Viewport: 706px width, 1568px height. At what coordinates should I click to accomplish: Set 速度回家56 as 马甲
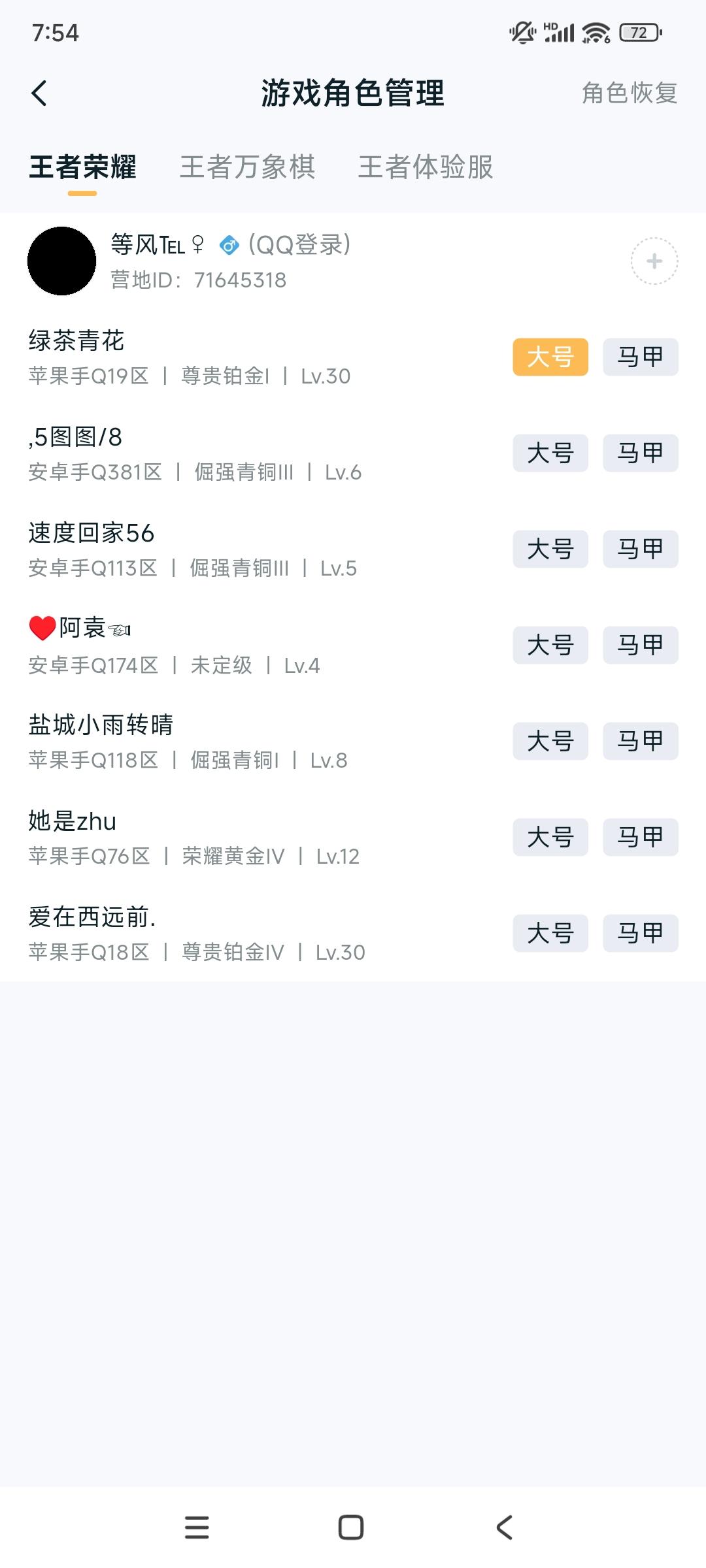pyautogui.click(x=639, y=549)
